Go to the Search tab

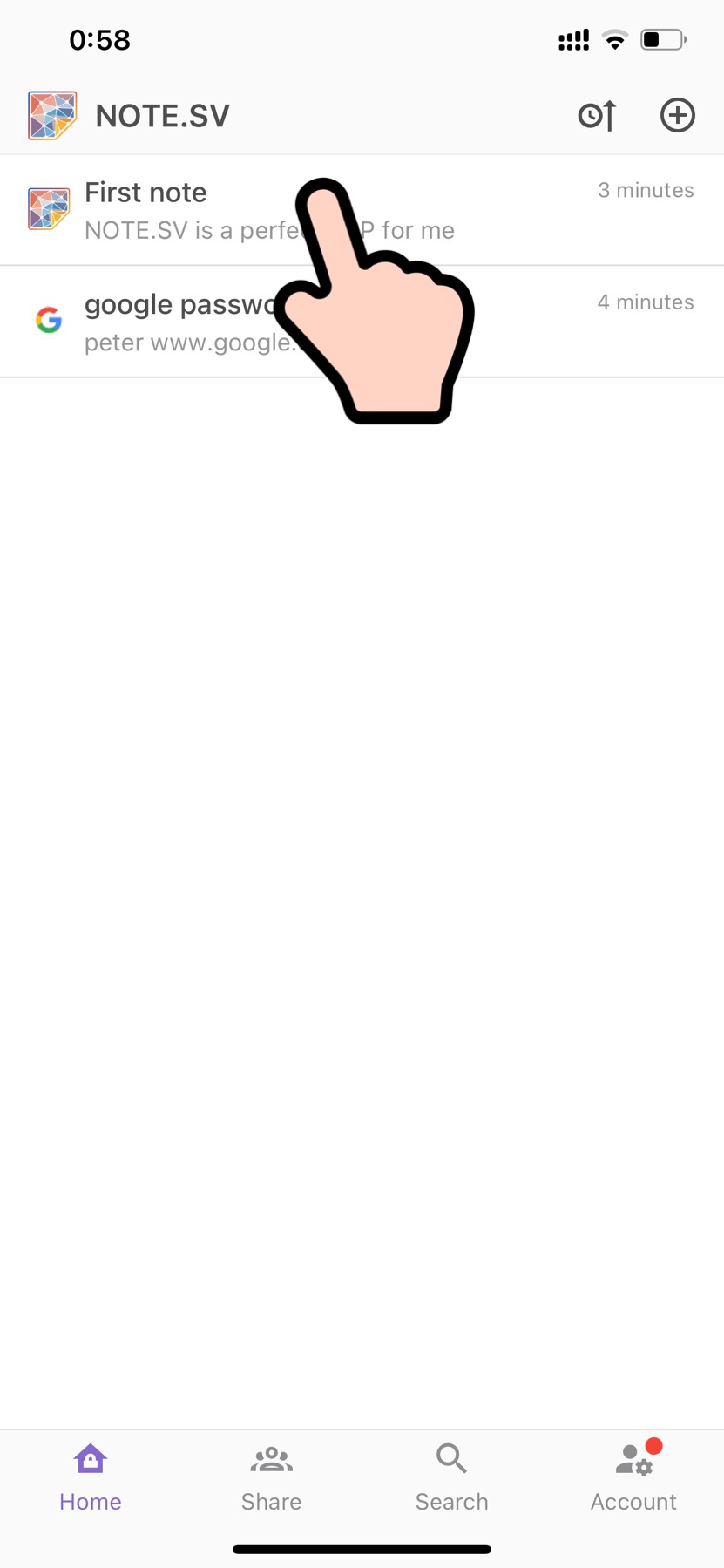tap(451, 1477)
